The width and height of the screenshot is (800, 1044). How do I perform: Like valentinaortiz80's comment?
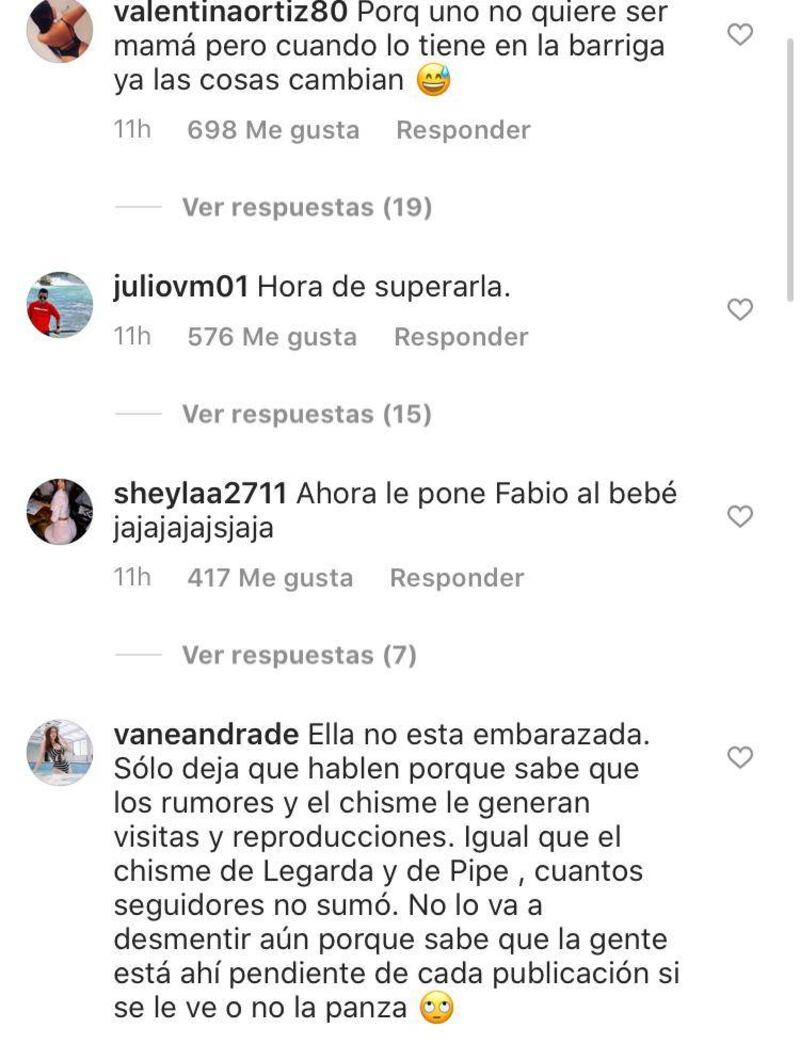pyautogui.click(x=739, y=36)
